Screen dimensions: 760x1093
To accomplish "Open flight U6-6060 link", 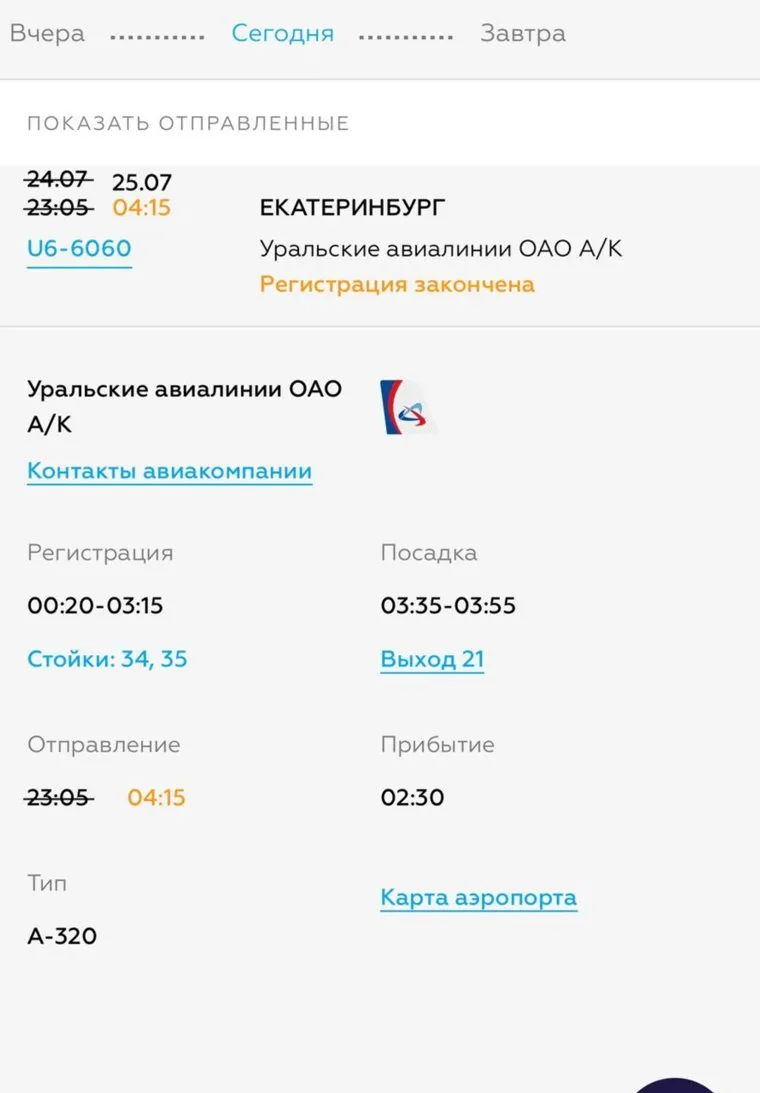I will click(x=79, y=248).
